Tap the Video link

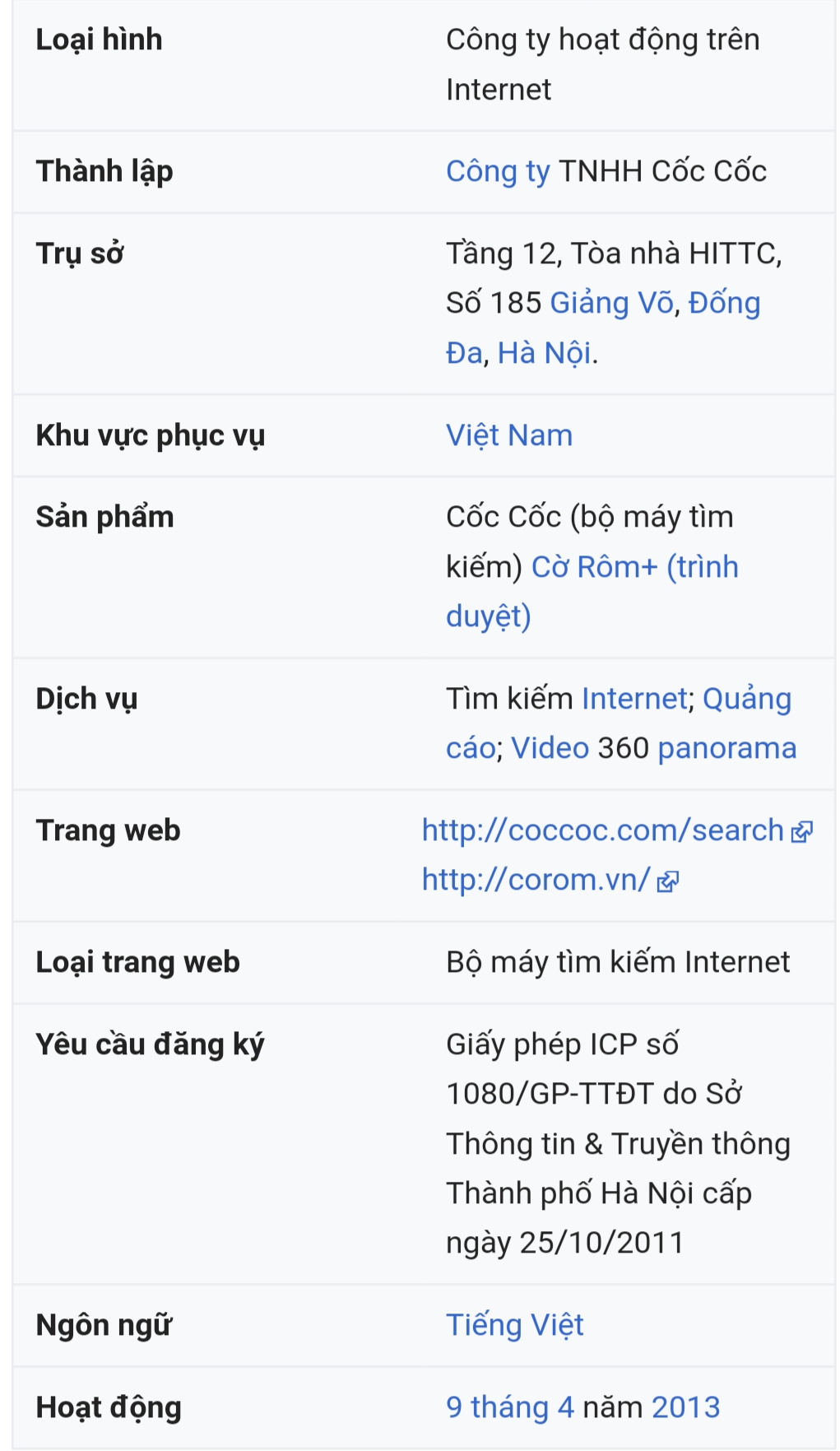(550, 748)
